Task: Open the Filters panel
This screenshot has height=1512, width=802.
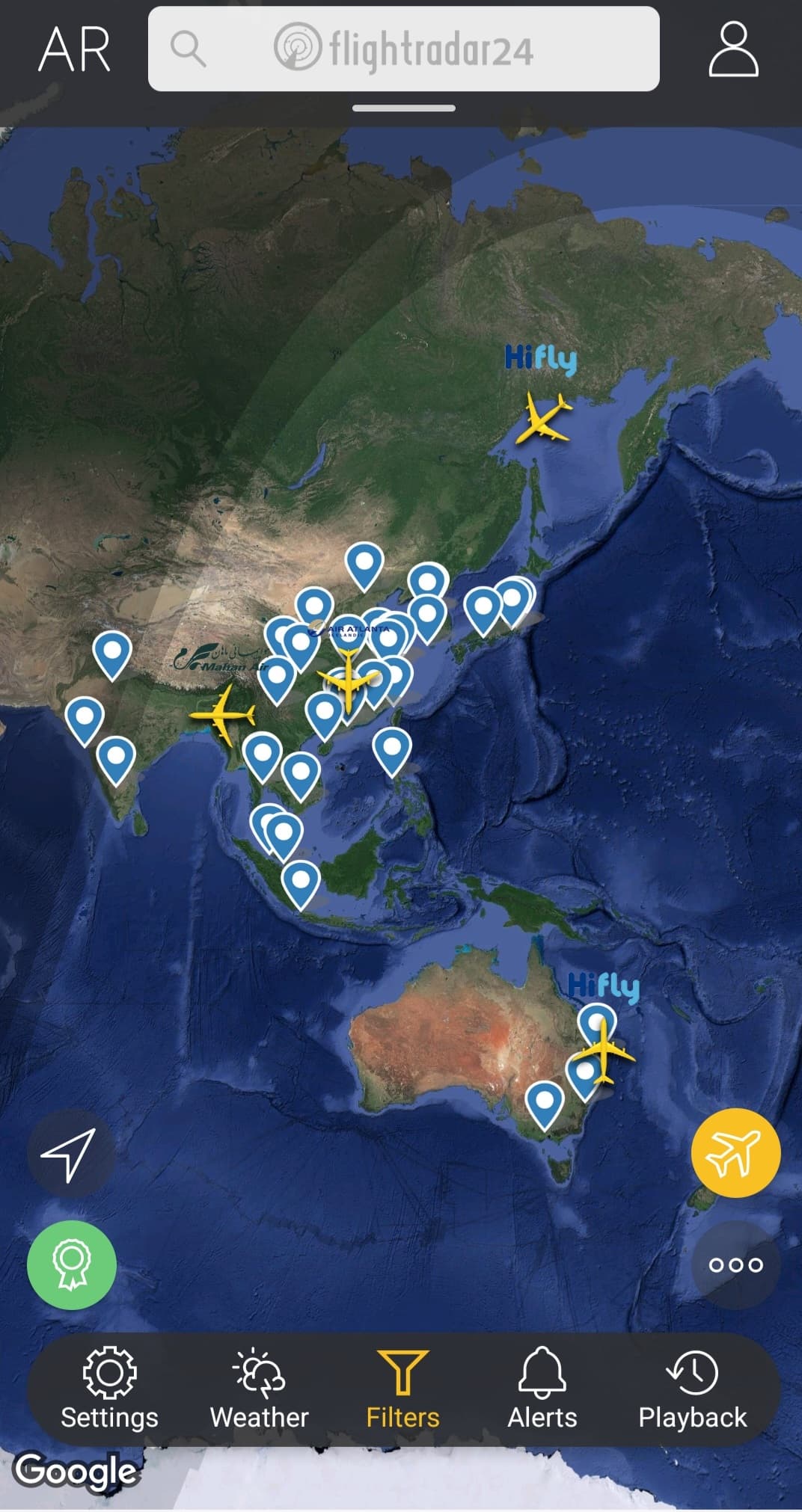Action: (402, 1390)
